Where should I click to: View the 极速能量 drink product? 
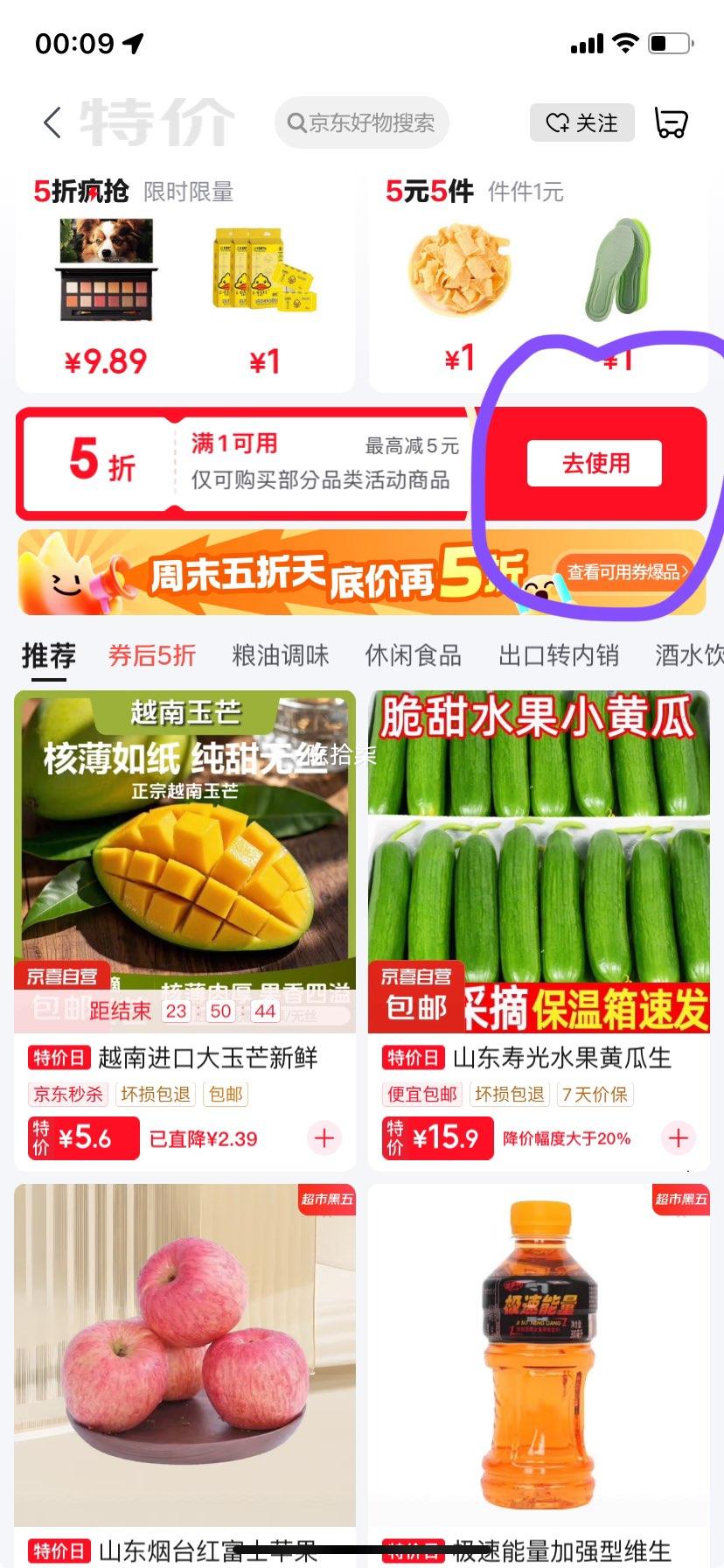[539, 1356]
